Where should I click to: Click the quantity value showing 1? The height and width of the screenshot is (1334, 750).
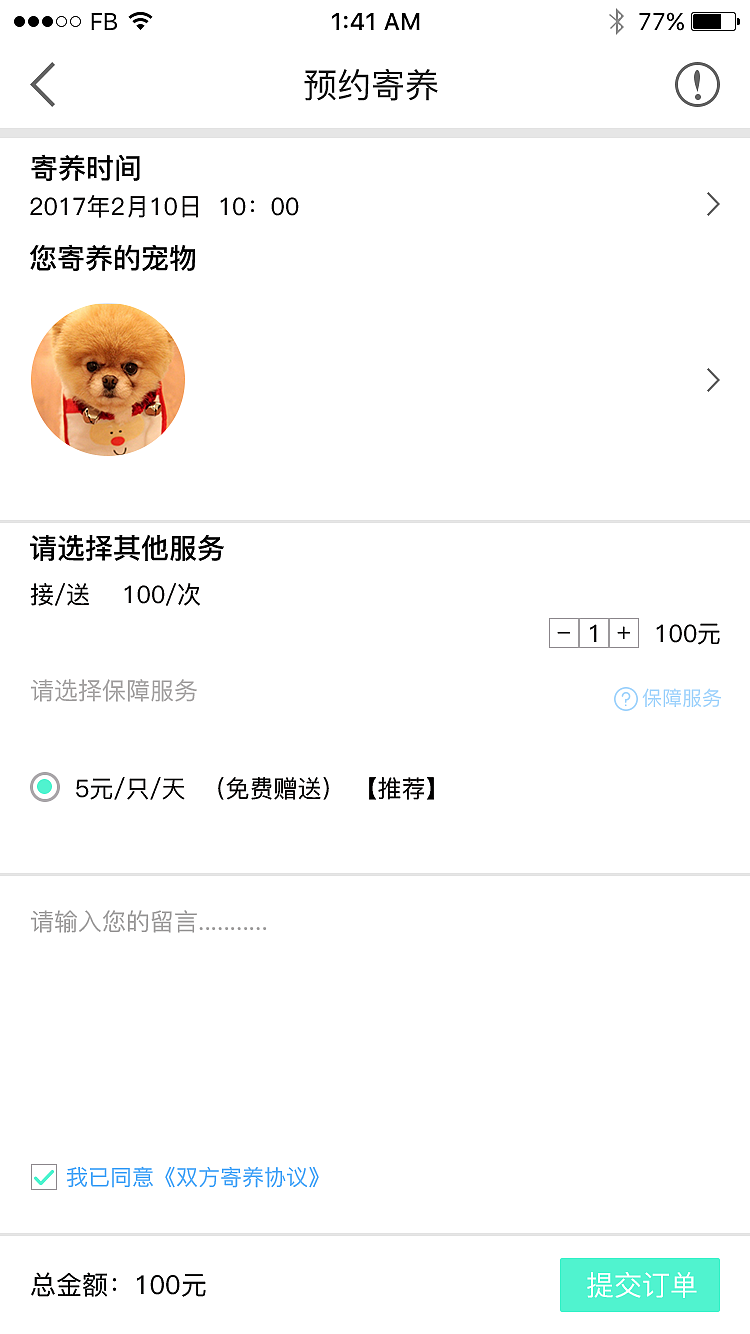click(594, 633)
